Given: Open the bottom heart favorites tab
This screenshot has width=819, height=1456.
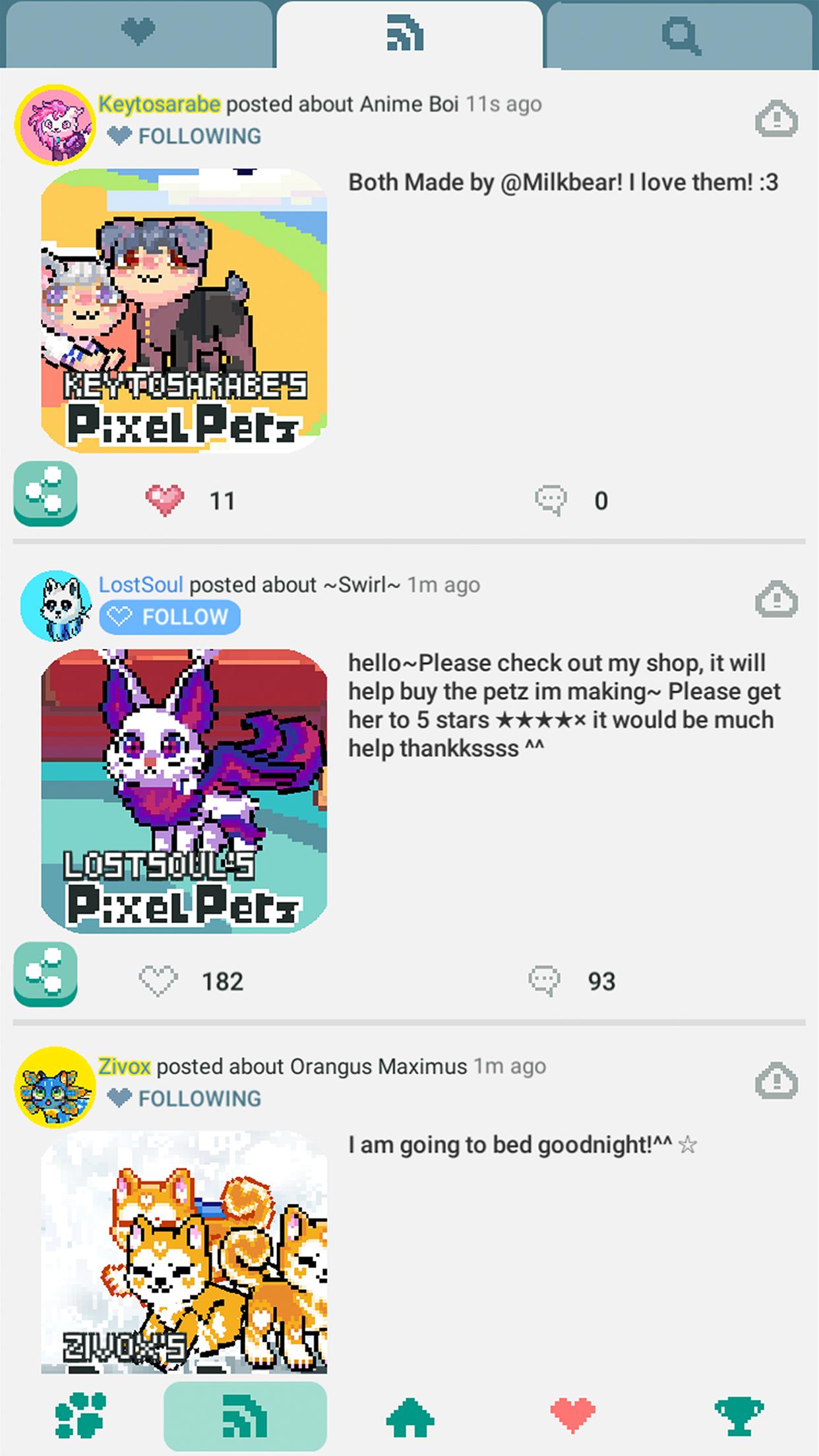Looking at the screenshot, I should click(x=573, y=1416).
